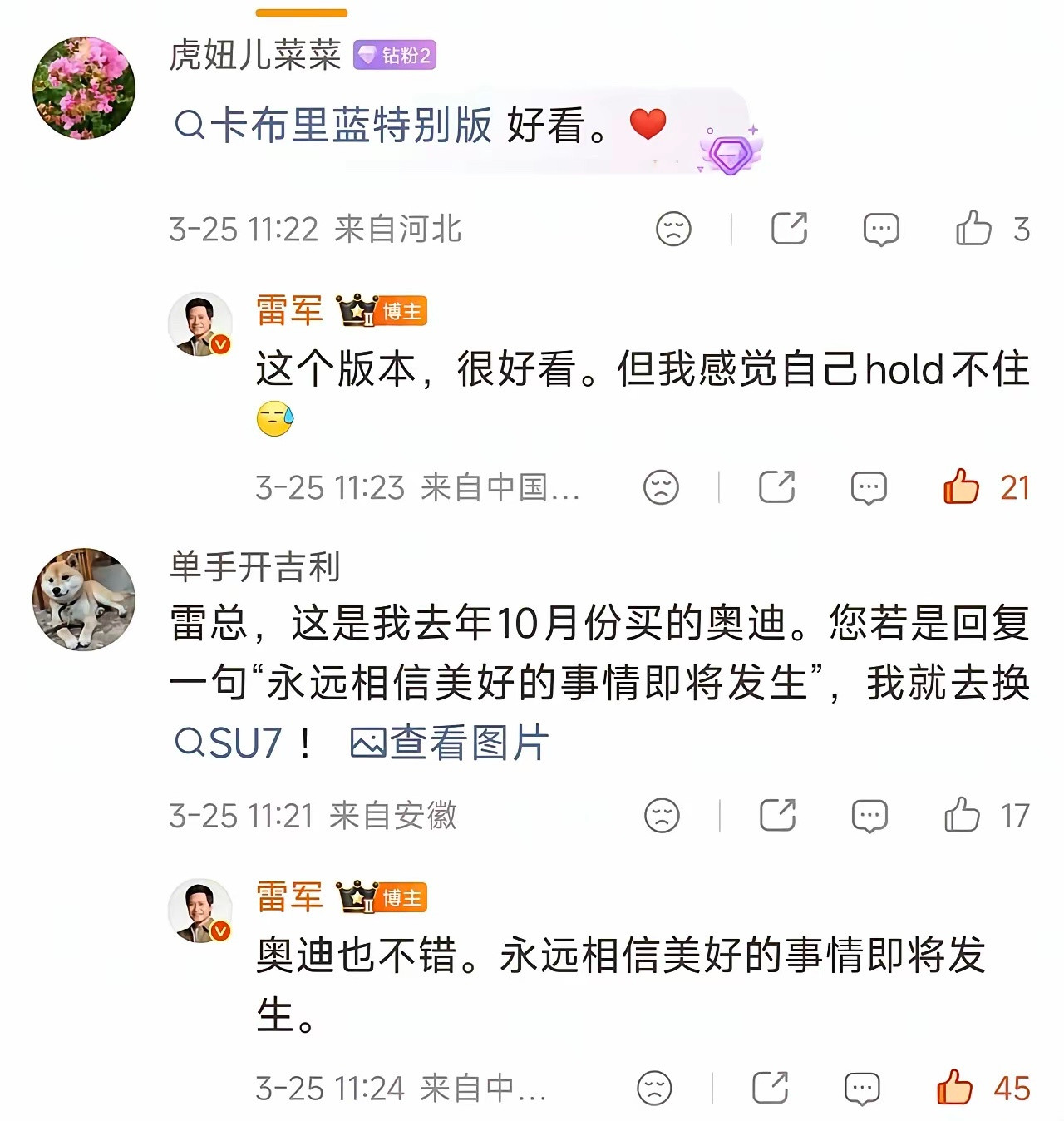Screen dimensions: 1064x1121
Task: Click the frown icon under 单手开吉利's comment
Action: pyautogui.click(x=661, y=817)
